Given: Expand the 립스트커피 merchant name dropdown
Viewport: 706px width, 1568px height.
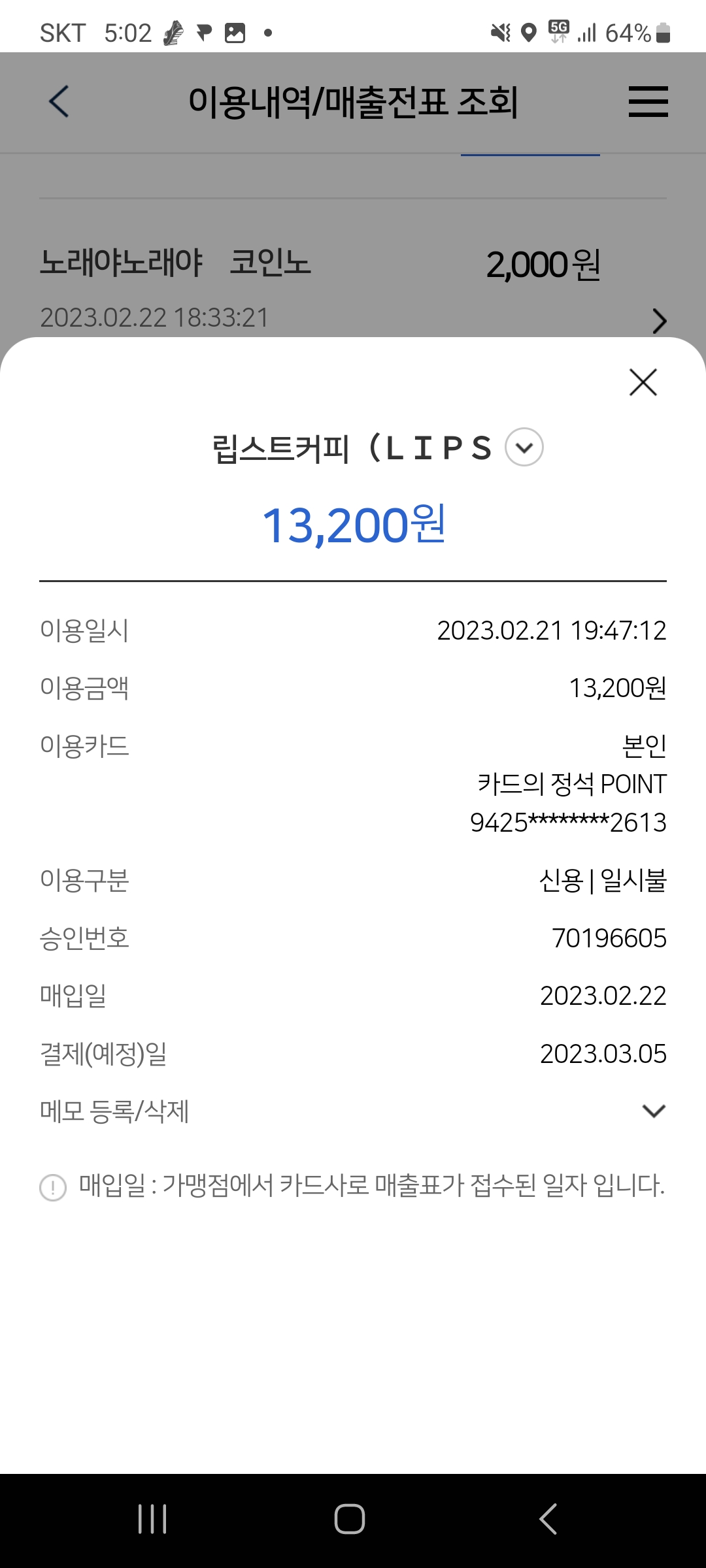Looking at the screenshot, I should (x=524, y=448).
